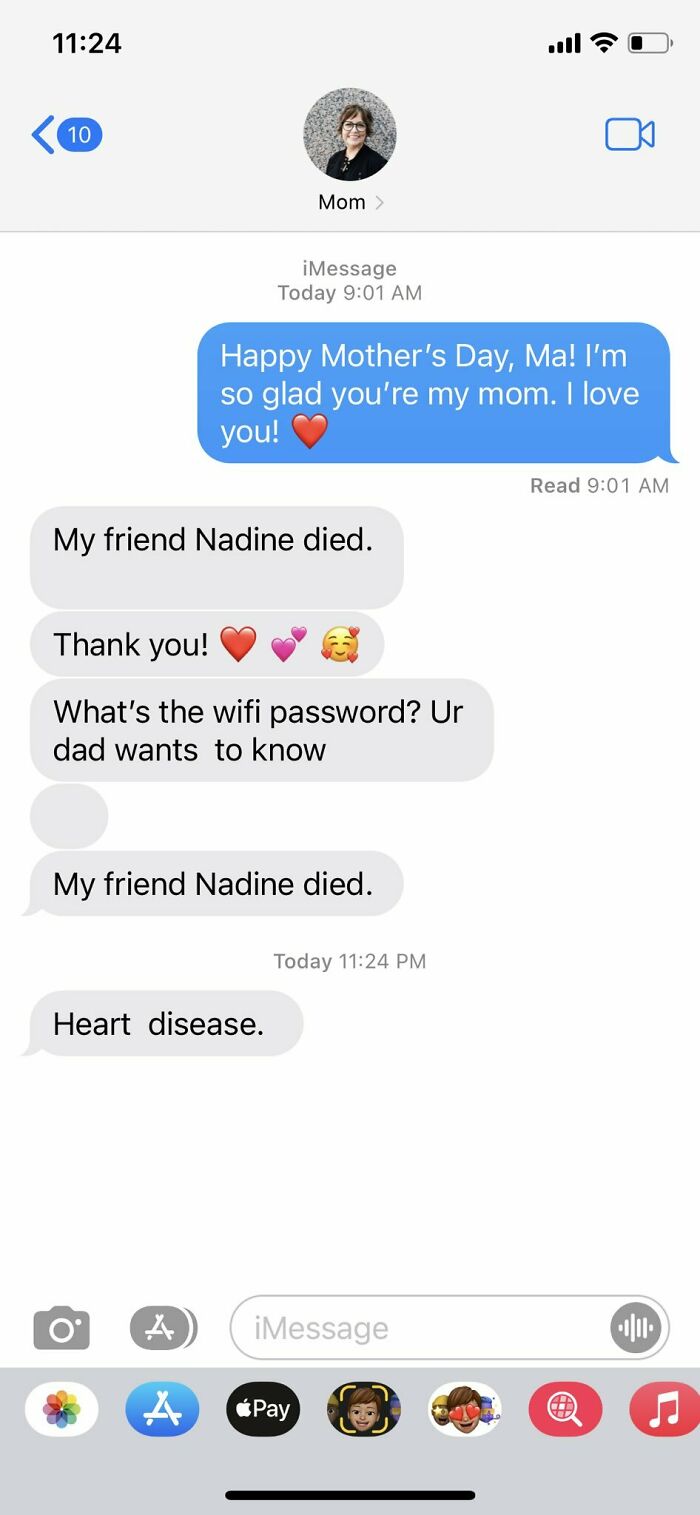Viewport: 700px width, 1515px height.
Task: Open Apple Pay in the app drawer
Action: [263, 1409]
